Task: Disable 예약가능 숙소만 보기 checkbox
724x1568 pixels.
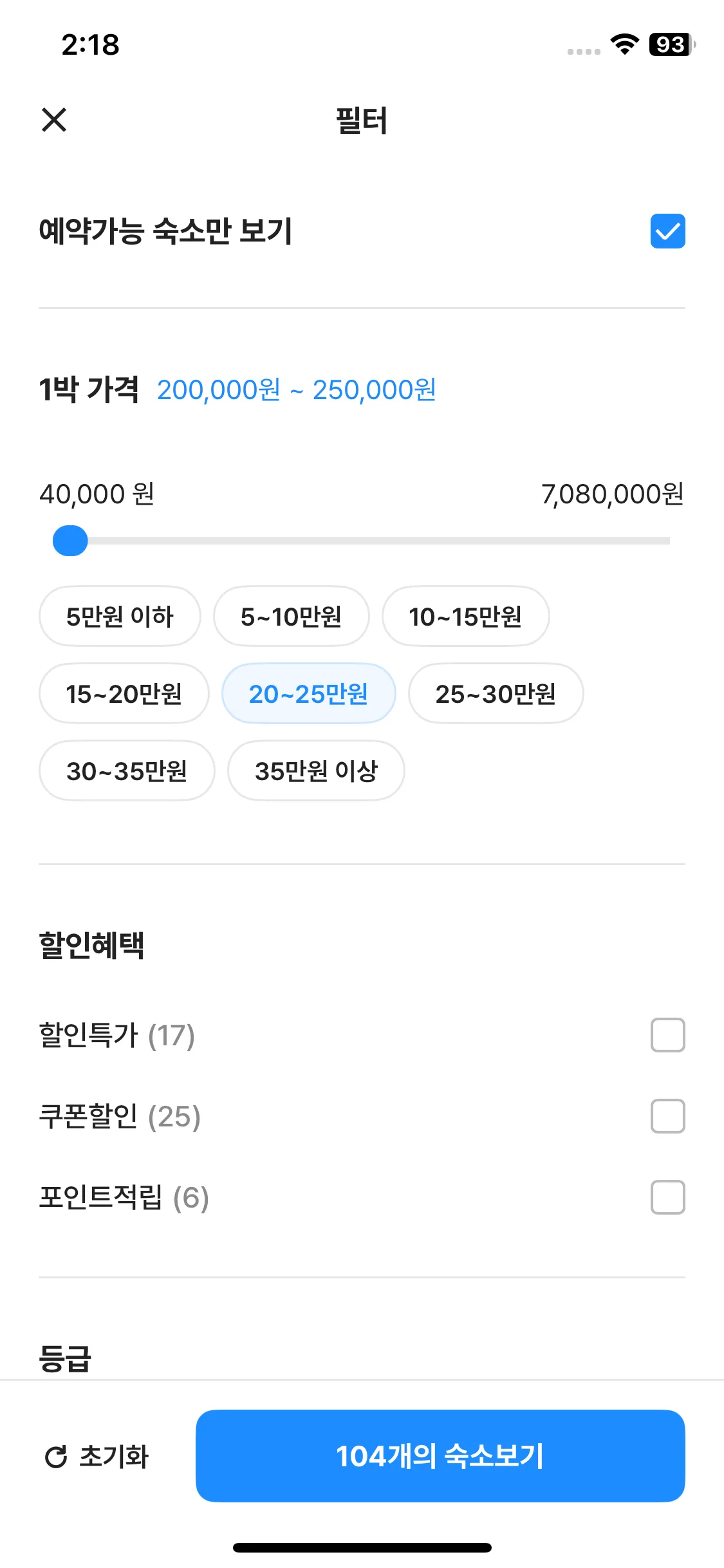Action: [x=667, y=232]
